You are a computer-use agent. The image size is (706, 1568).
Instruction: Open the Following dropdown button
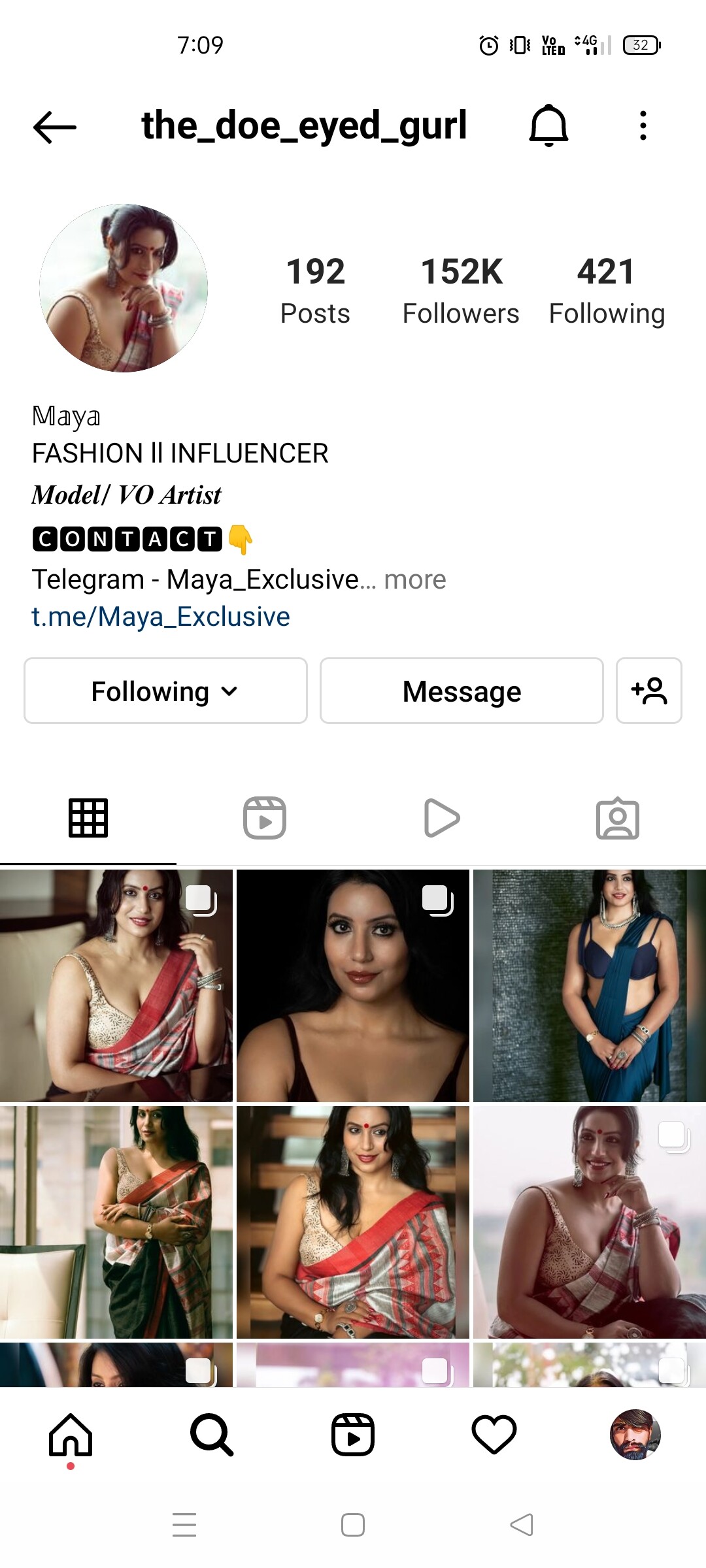pos(165,691)
